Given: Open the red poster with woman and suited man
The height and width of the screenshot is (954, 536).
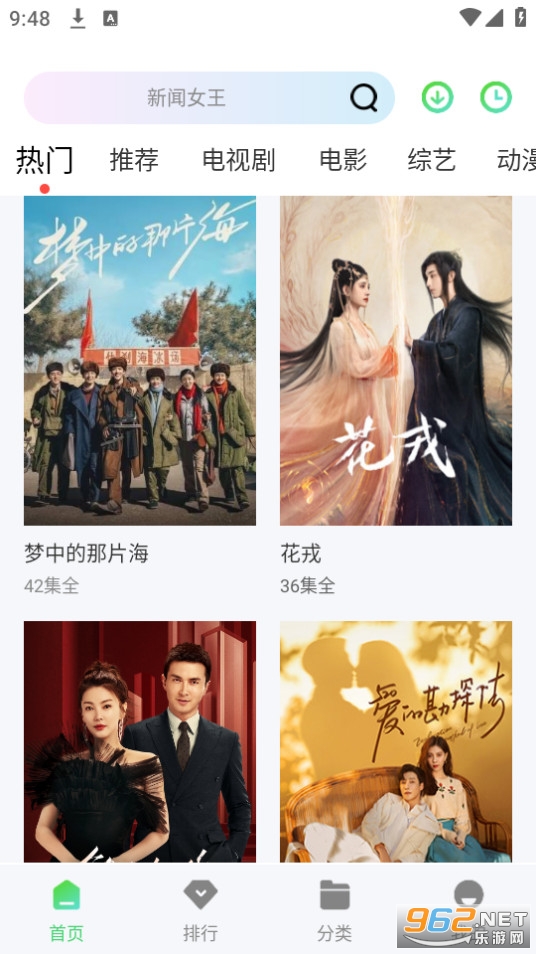Looking at the screenshot, I should 140,741.
